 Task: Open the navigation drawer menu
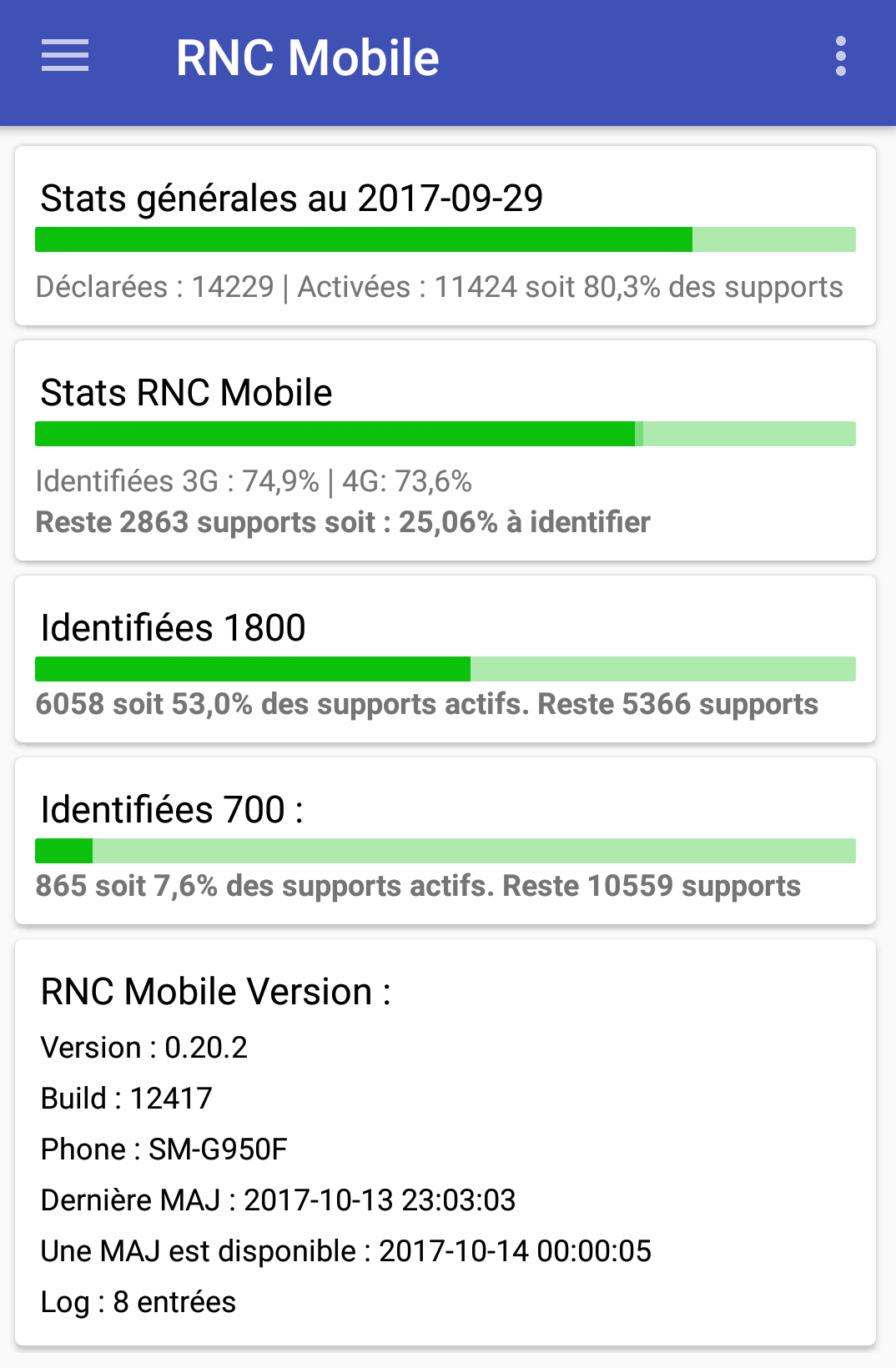point(65,56)
